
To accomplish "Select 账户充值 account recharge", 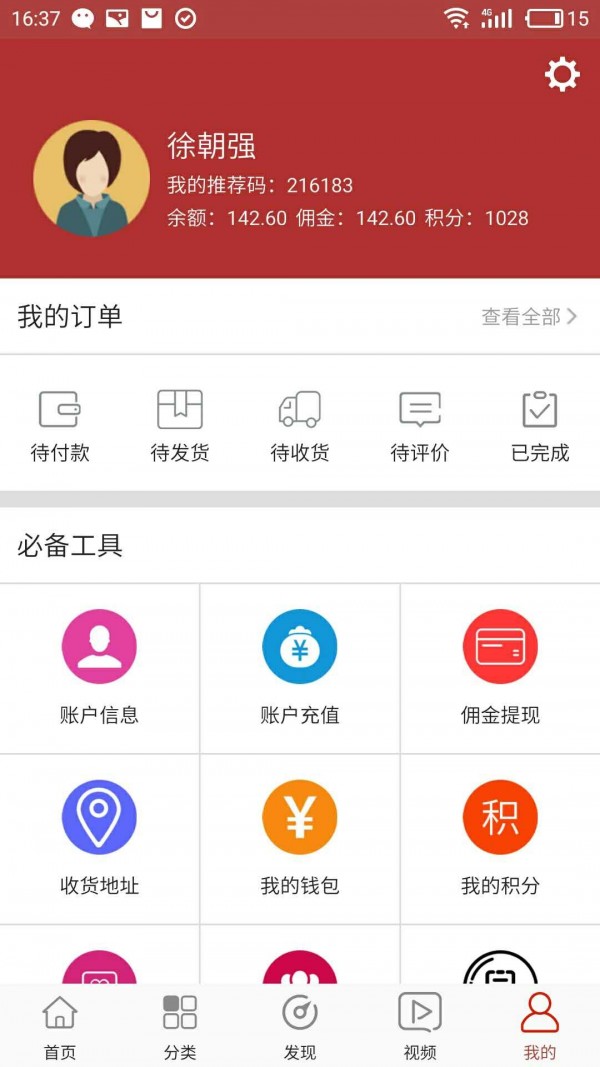I will (x=300, y=667).
